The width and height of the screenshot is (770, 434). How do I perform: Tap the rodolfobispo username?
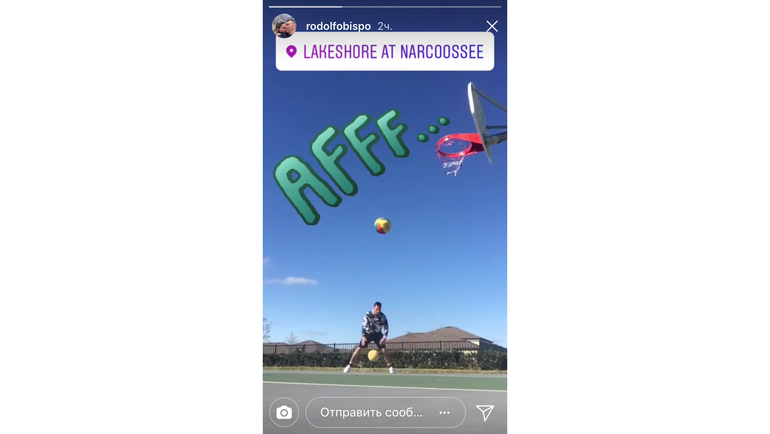coord(338,26)
